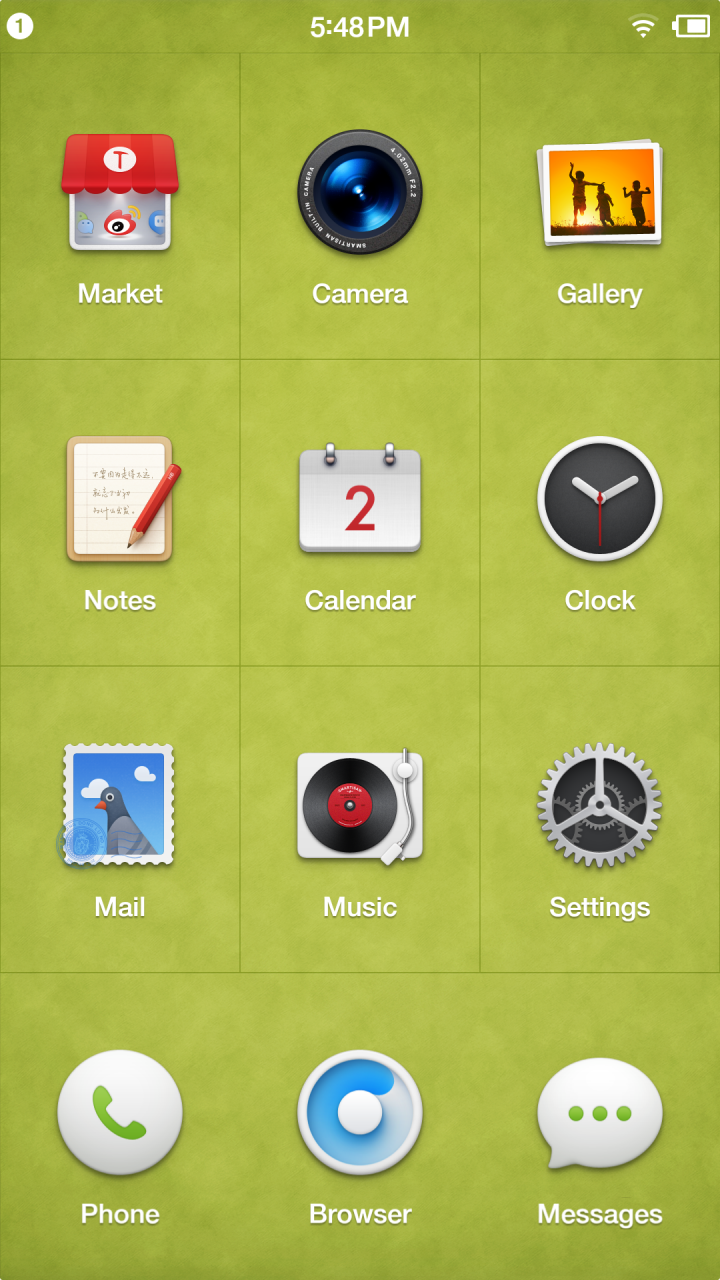The width and height of the screenshot is (720, 1280).
Task: Open the Phone dialer
Action: pos(120,1112)
